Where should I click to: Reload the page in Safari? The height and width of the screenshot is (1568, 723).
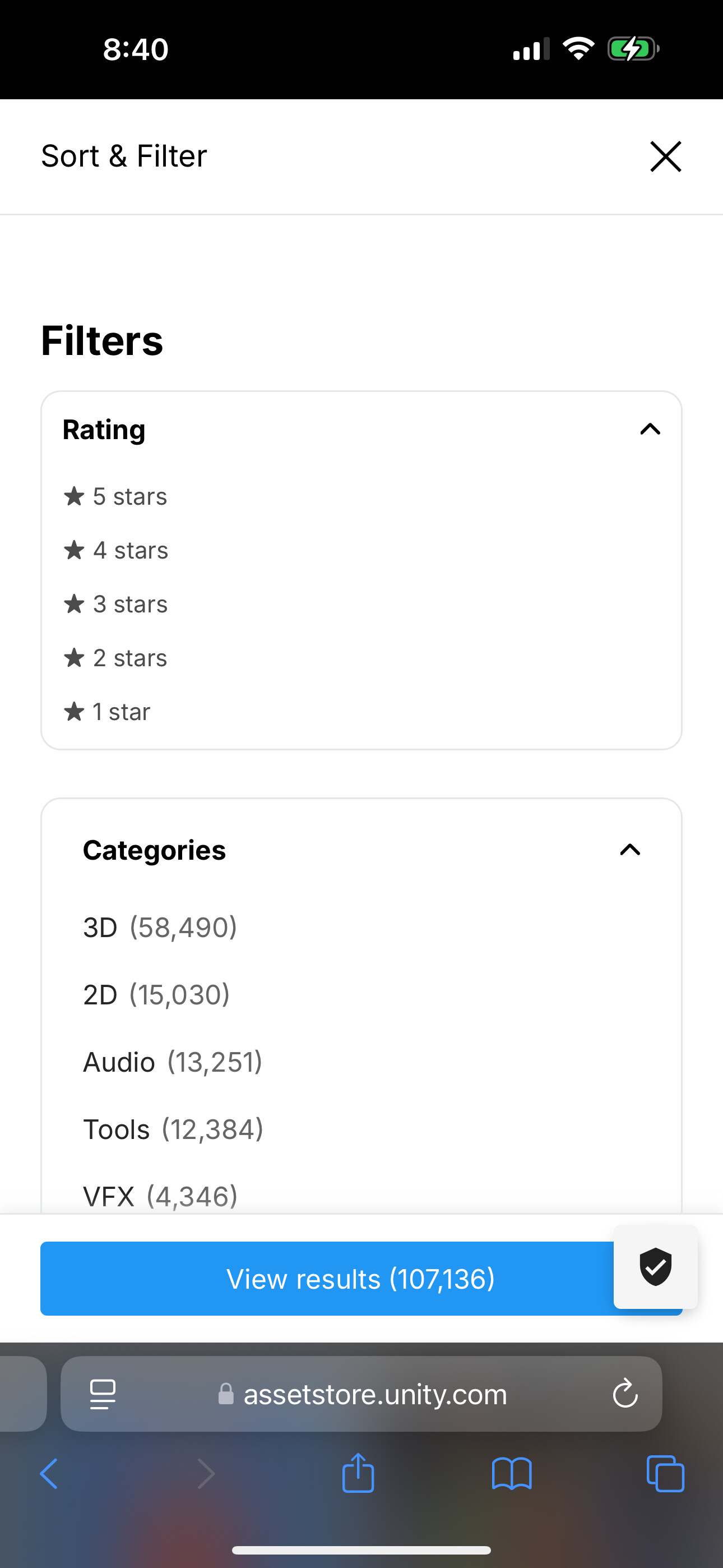click(x=624, y=1394)
